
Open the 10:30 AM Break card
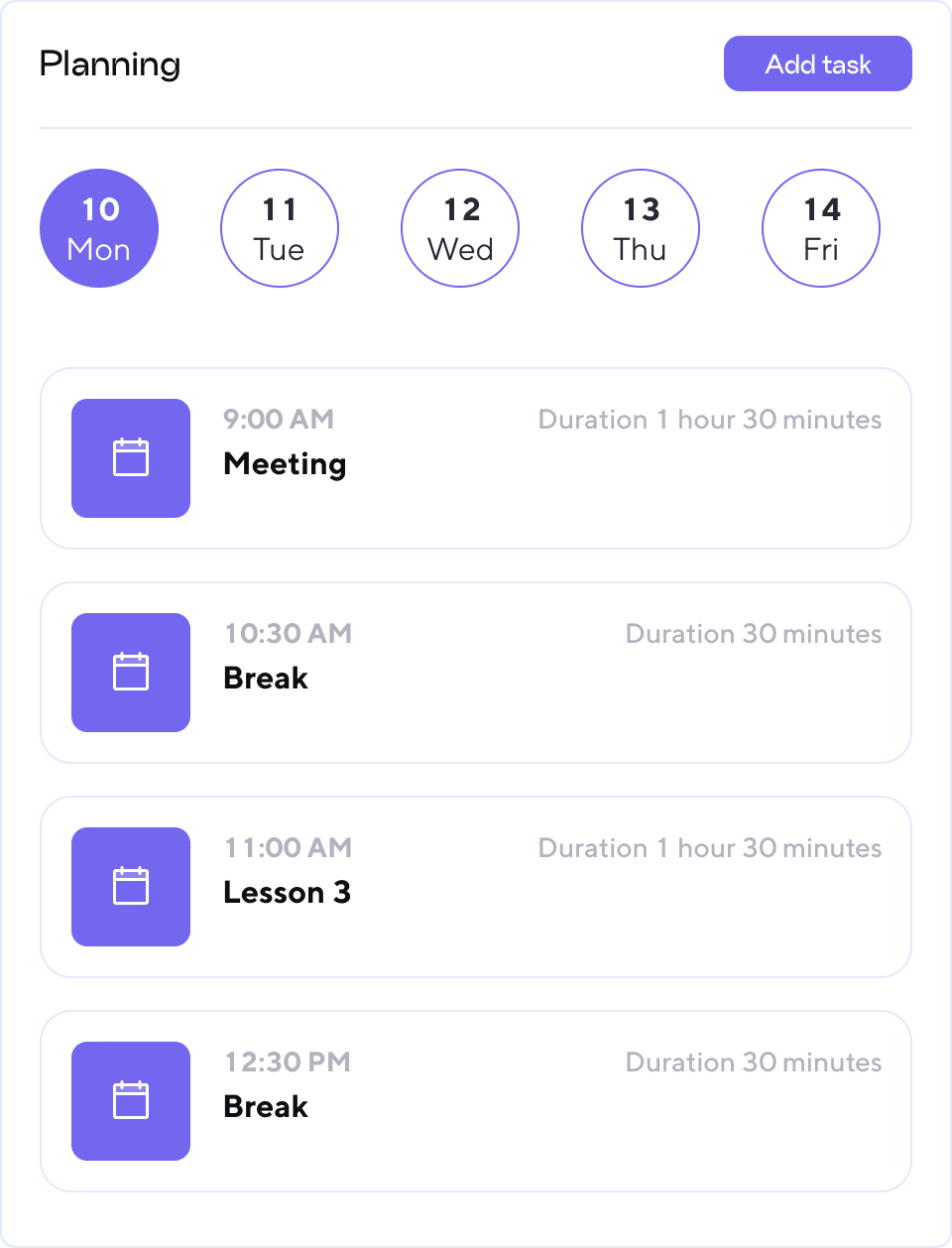tap(476, 673)
